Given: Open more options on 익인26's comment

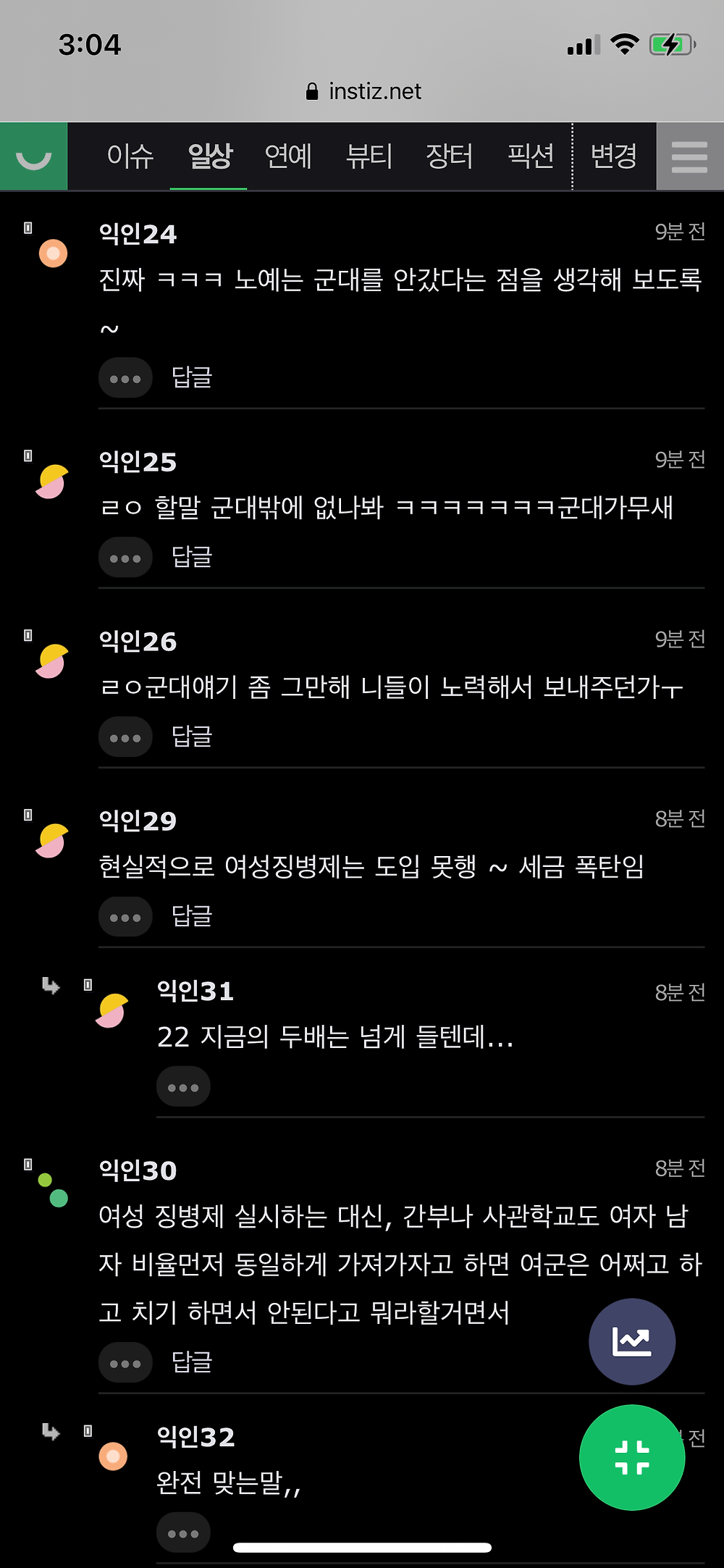Looking at the screenshot, I should click(x=125, y=737).
